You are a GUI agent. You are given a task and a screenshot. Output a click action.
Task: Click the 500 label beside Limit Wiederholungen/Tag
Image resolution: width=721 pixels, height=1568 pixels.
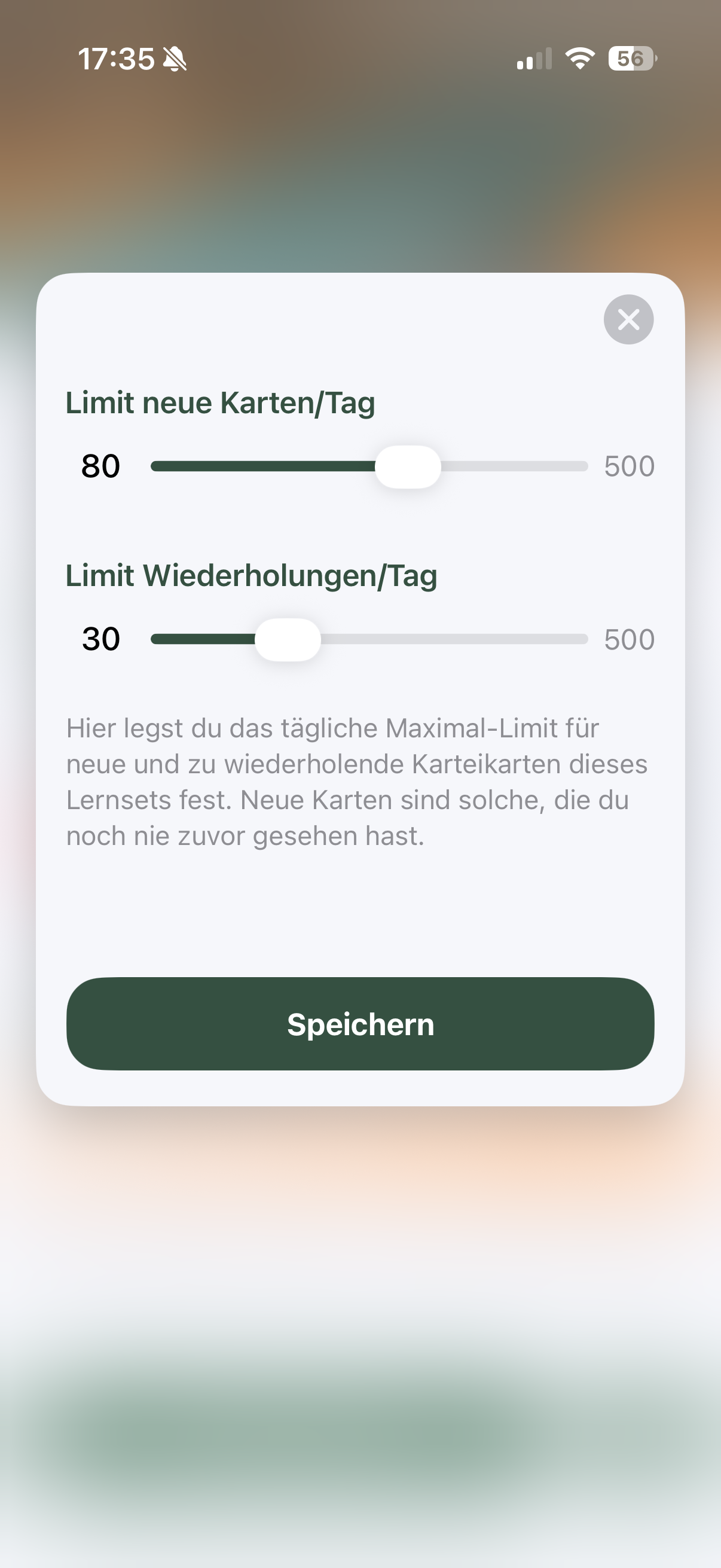click(x=630, y=639)
